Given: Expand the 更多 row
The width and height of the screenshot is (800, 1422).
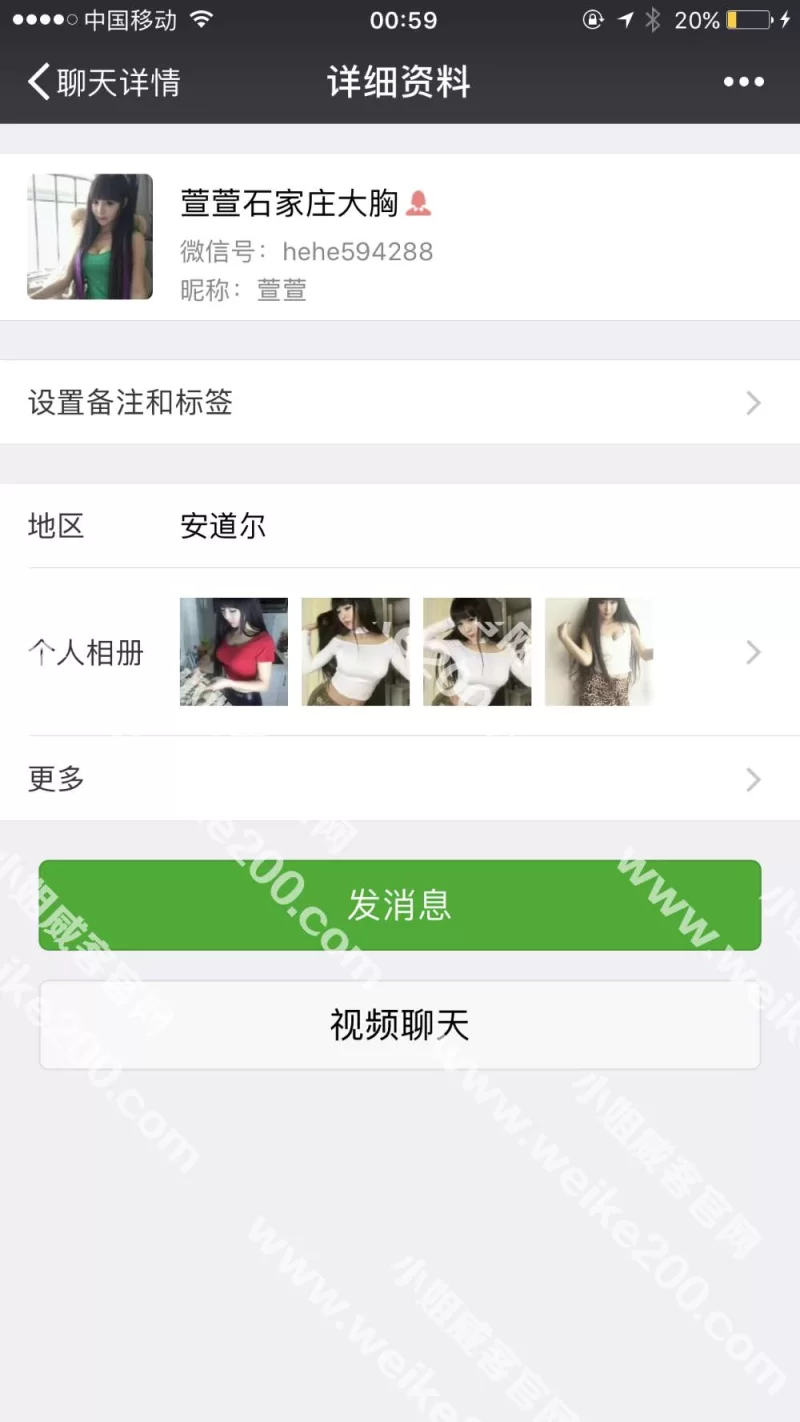Looking at the screenshot, I should pos(400,779).
